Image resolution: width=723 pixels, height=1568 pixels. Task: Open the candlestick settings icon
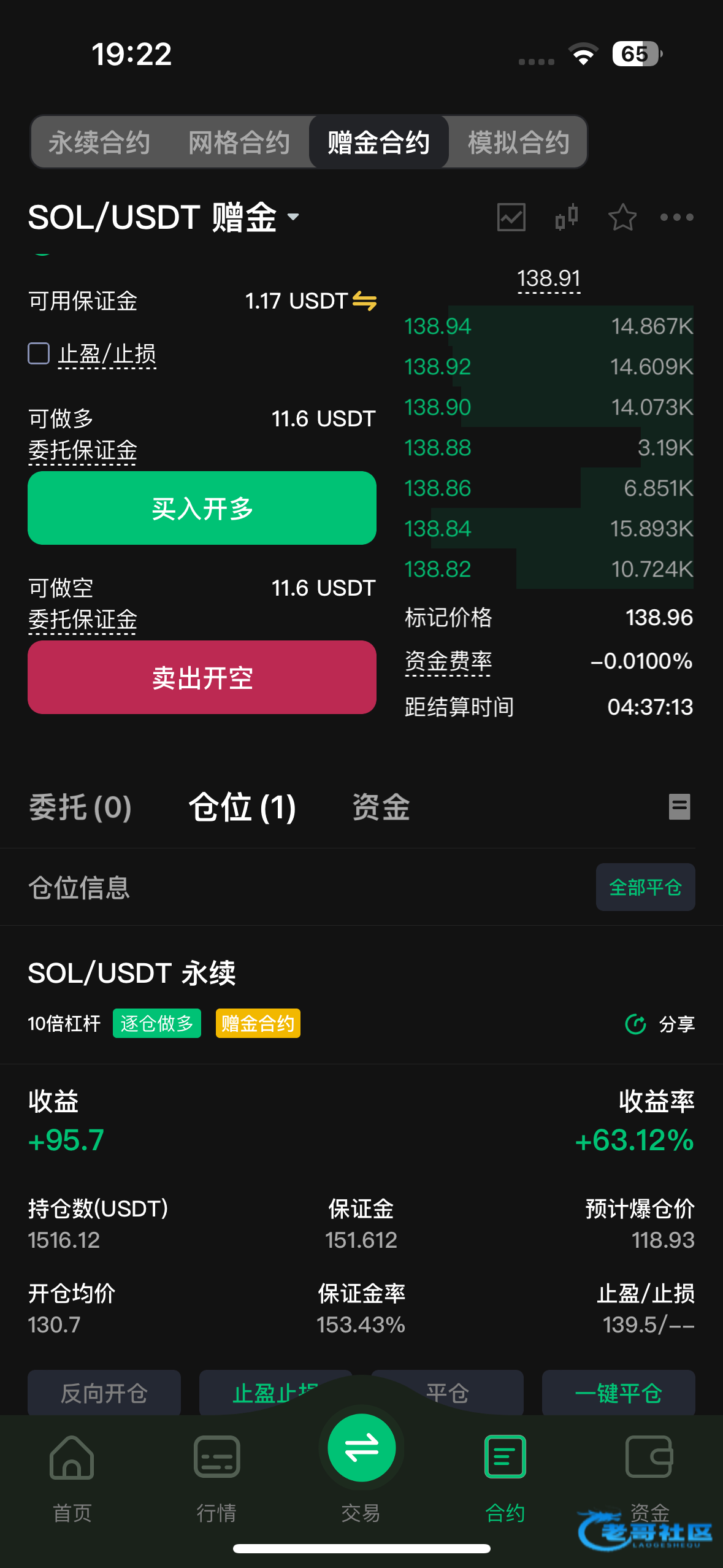coord(567,217)
